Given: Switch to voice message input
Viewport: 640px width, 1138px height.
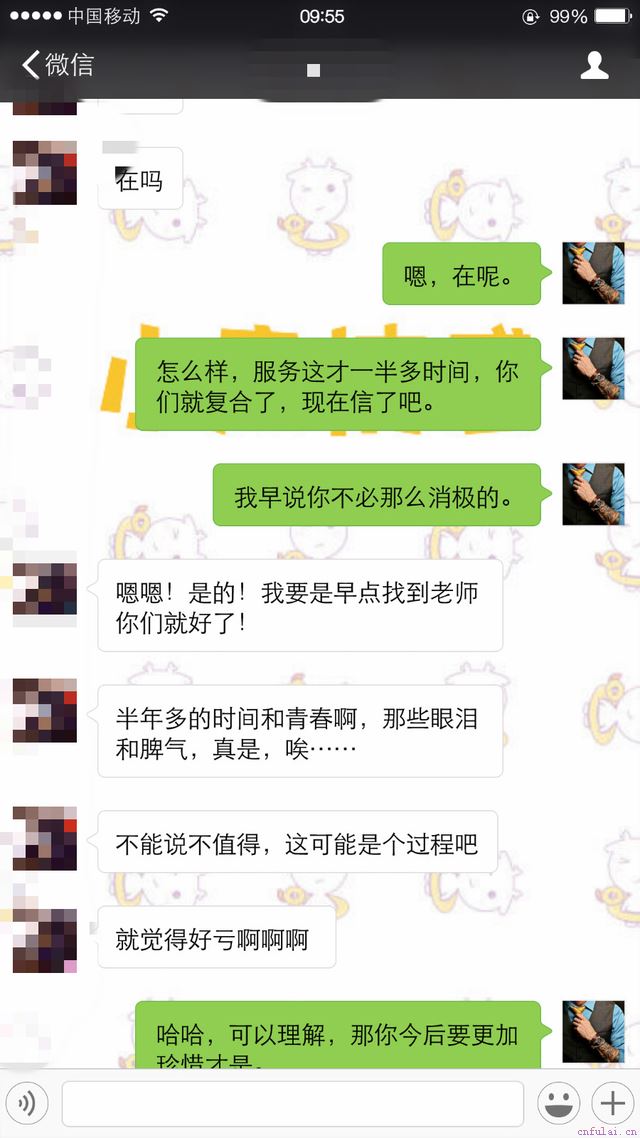Looking at the screenshot, I should pyautogui.click(x=28, y=1104).
